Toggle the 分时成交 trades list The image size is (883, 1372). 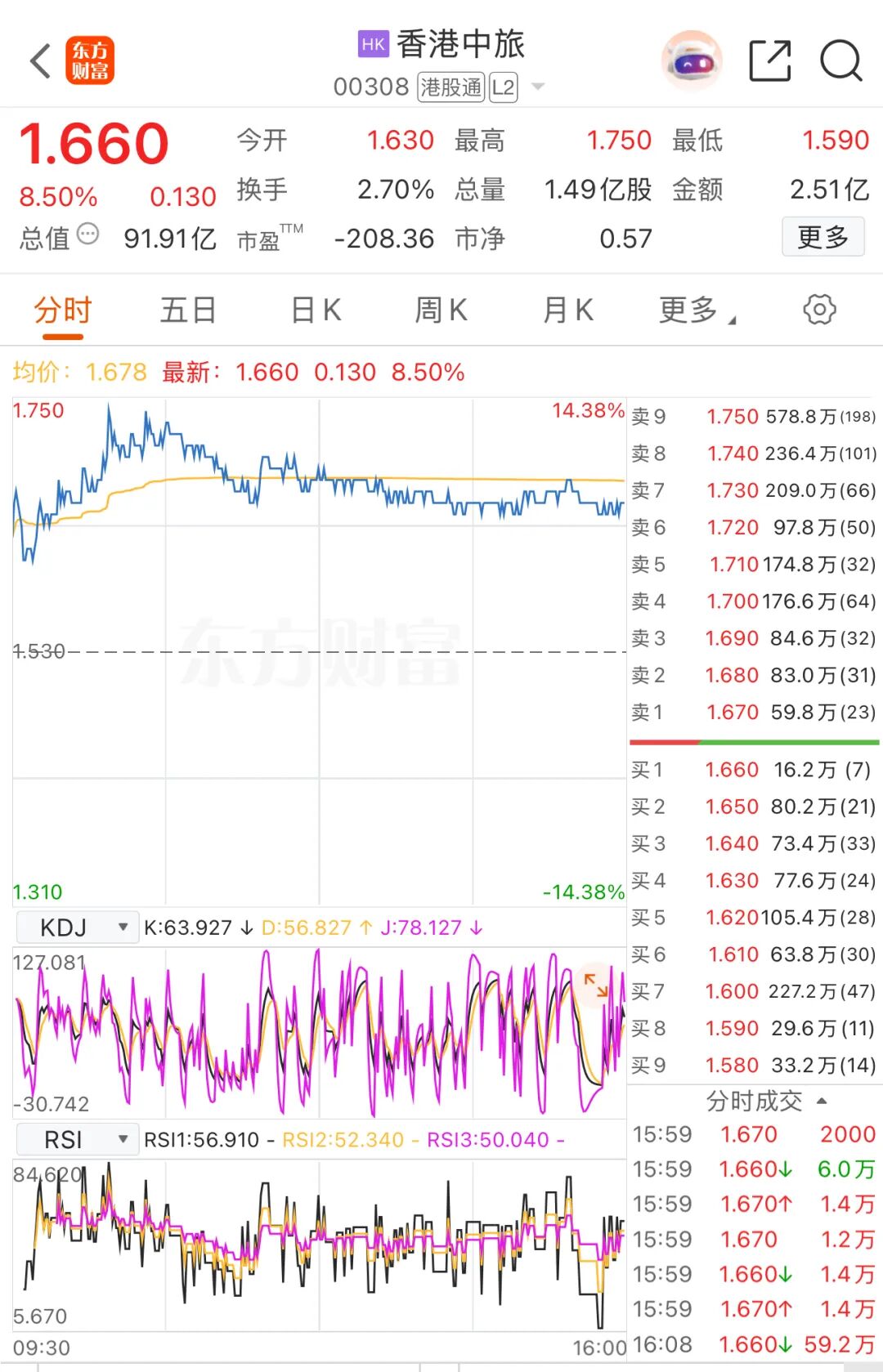coord(765,1102)
